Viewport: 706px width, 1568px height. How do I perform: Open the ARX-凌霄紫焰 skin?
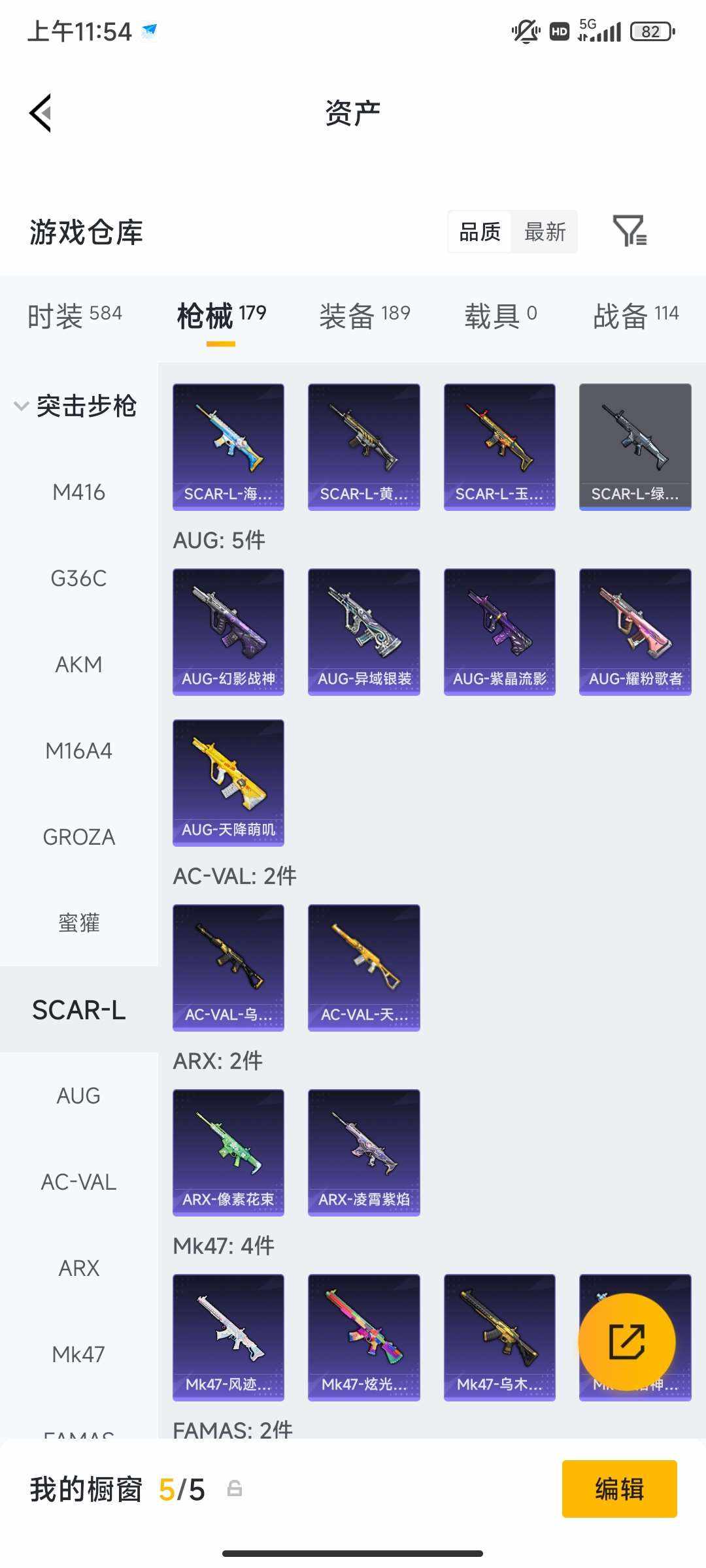[x=363, y=1152]
